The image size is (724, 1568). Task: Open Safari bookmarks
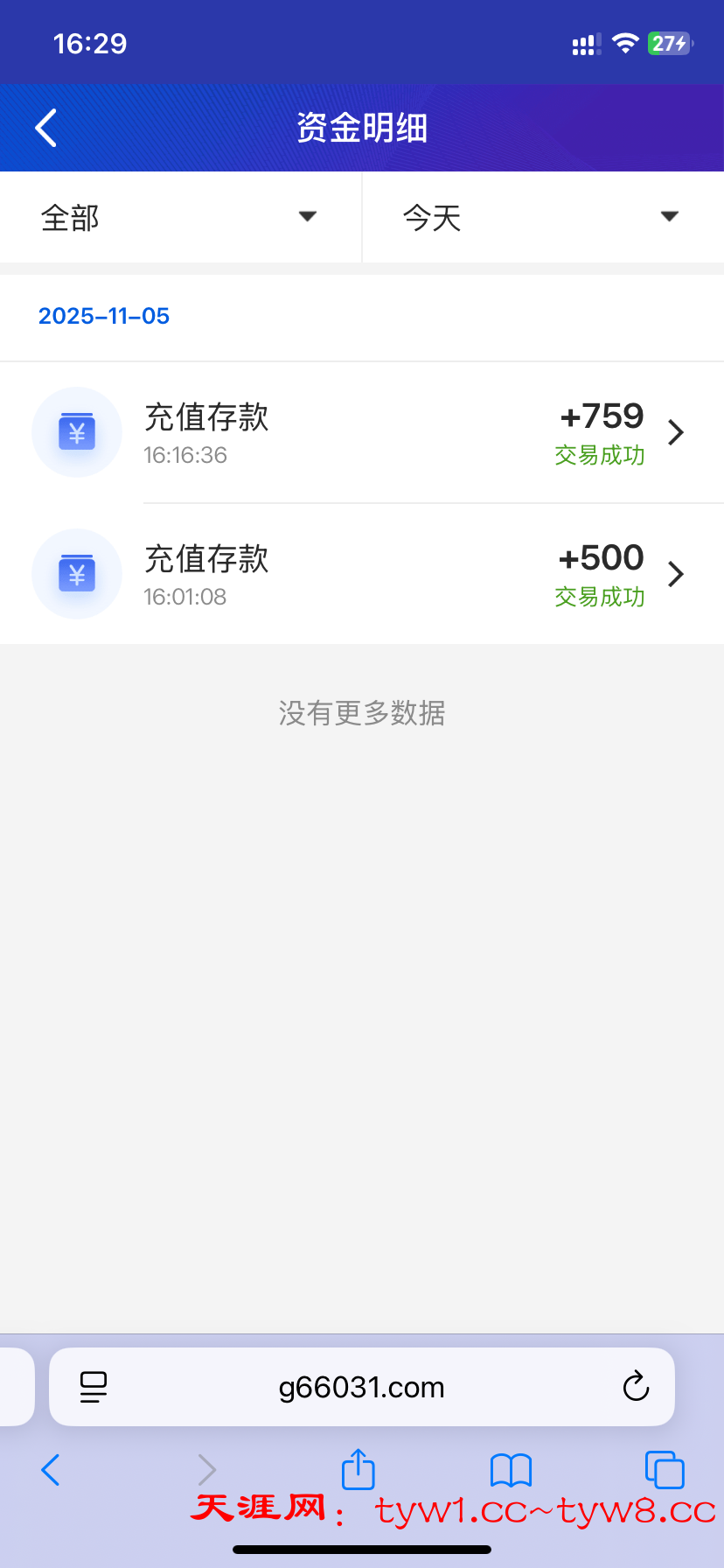tap(512, 1470)
